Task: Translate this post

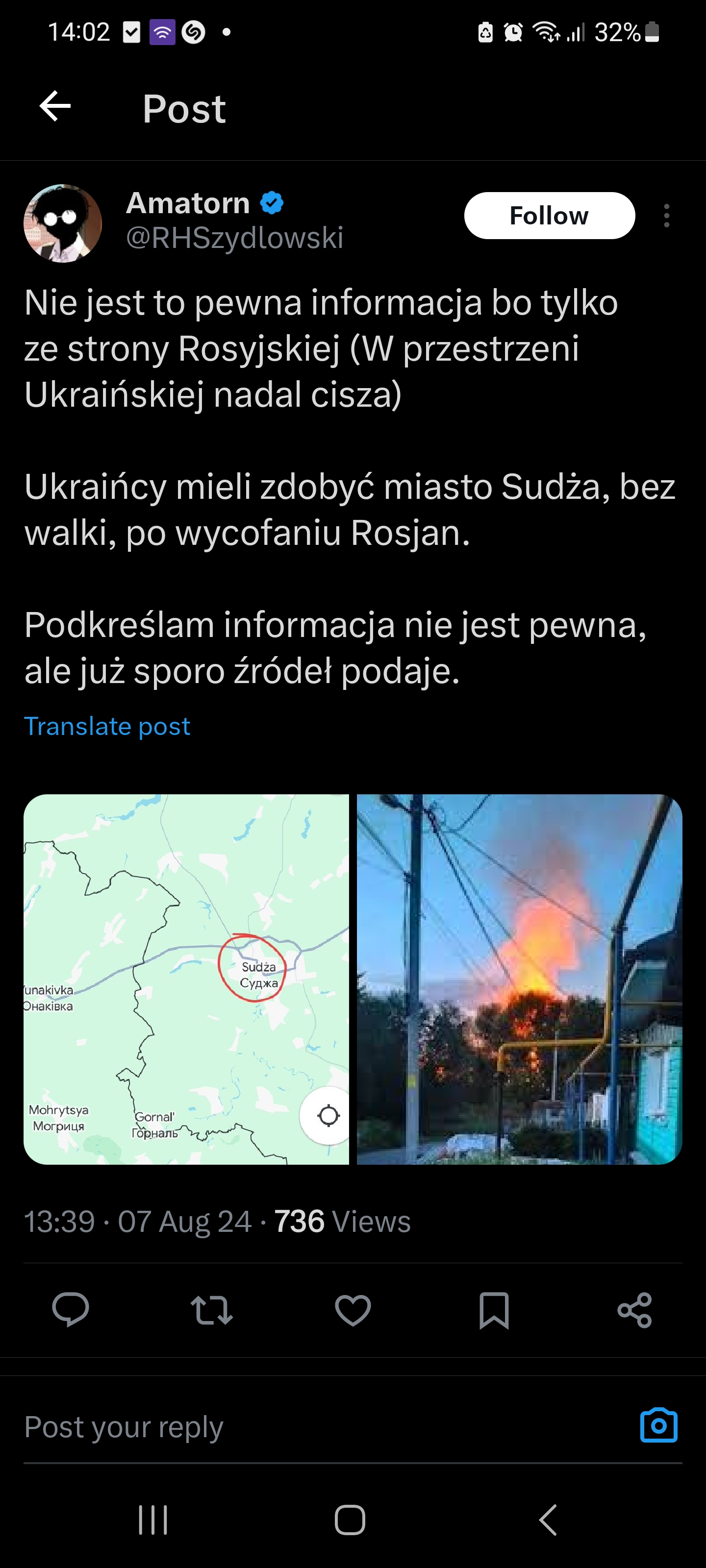Action: coord(106,726)
